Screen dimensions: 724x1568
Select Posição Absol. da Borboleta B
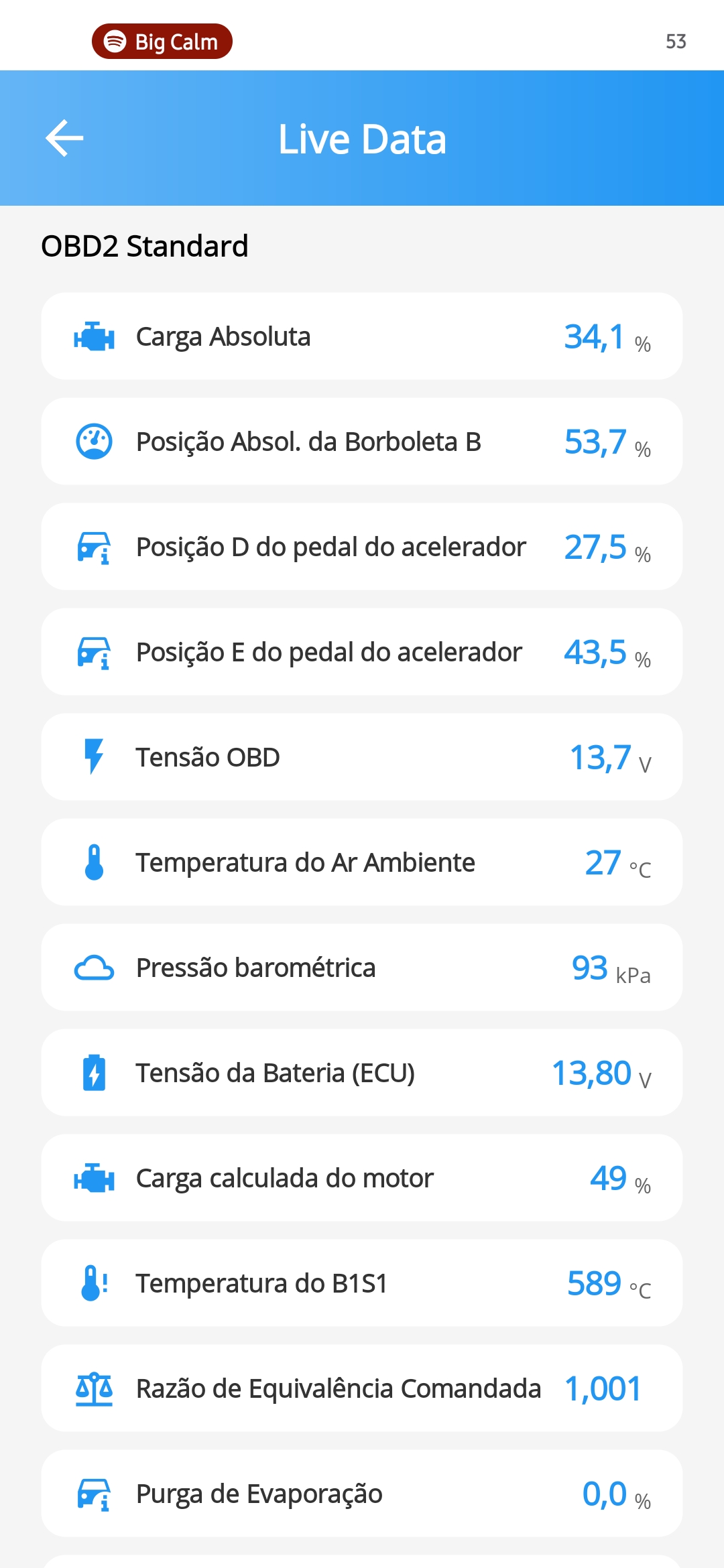tap(362, 442)
